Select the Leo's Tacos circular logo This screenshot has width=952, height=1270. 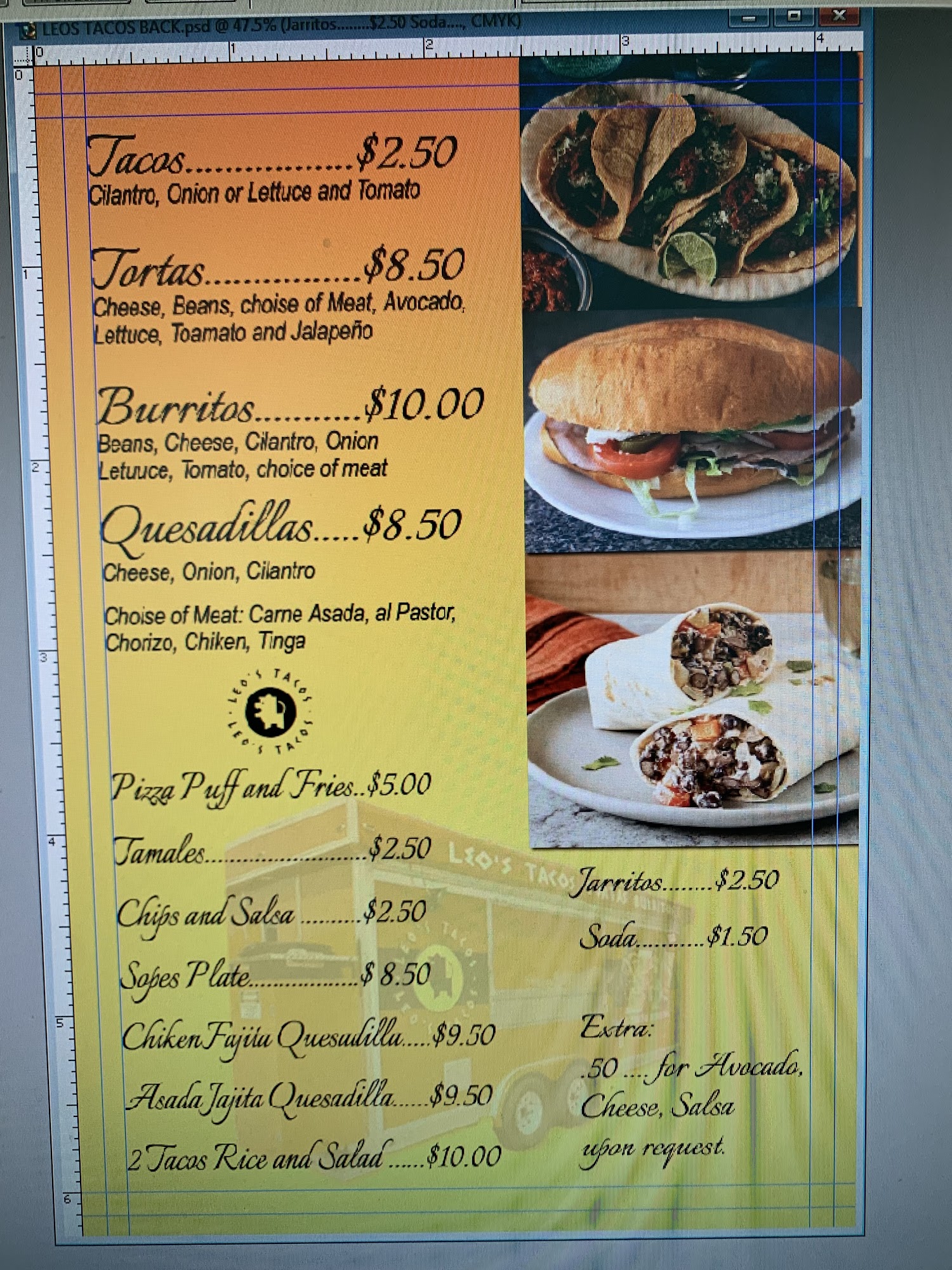(270, 712)
